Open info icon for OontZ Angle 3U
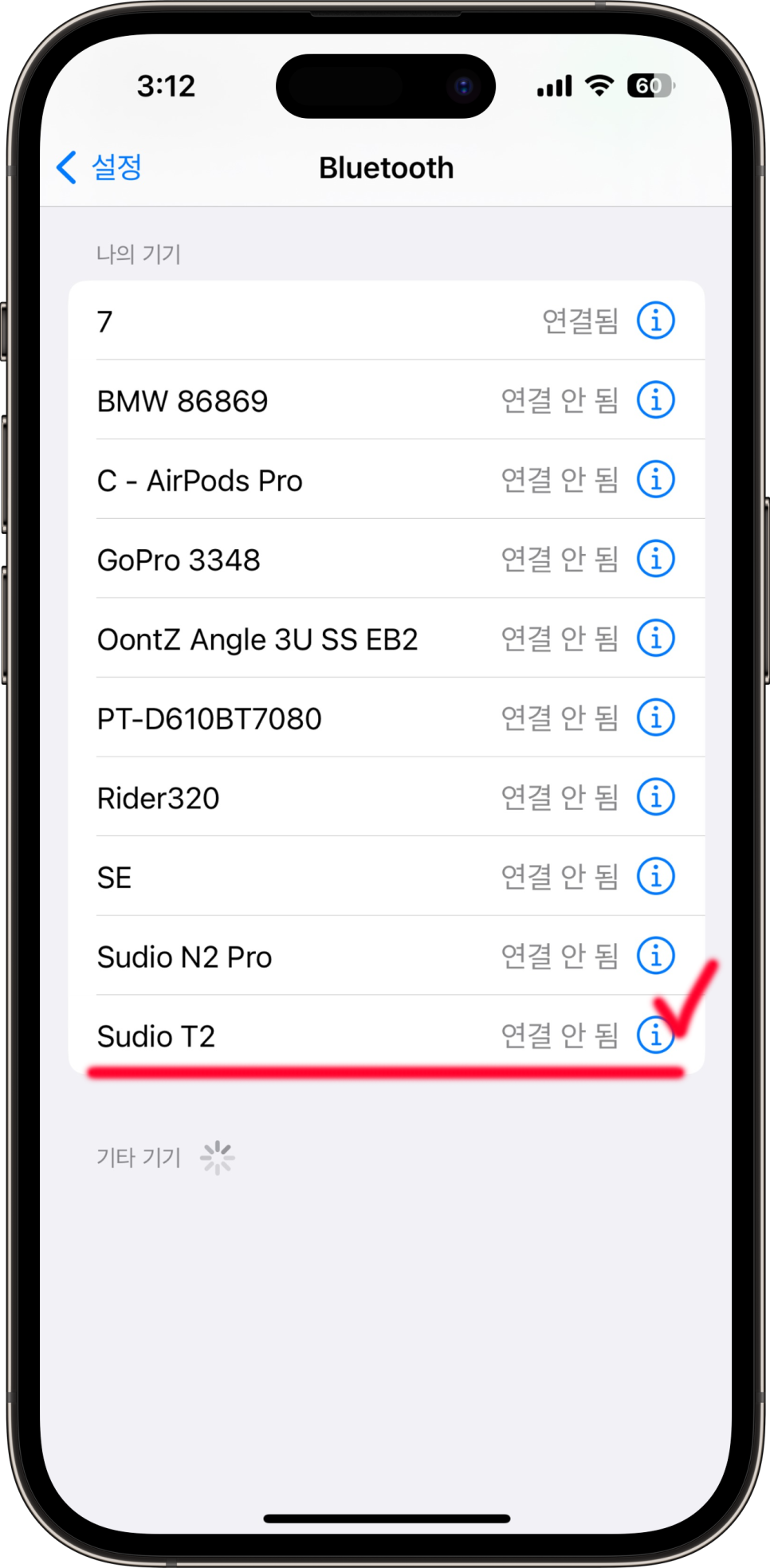Screen dimensions: 770x1568 655,638
